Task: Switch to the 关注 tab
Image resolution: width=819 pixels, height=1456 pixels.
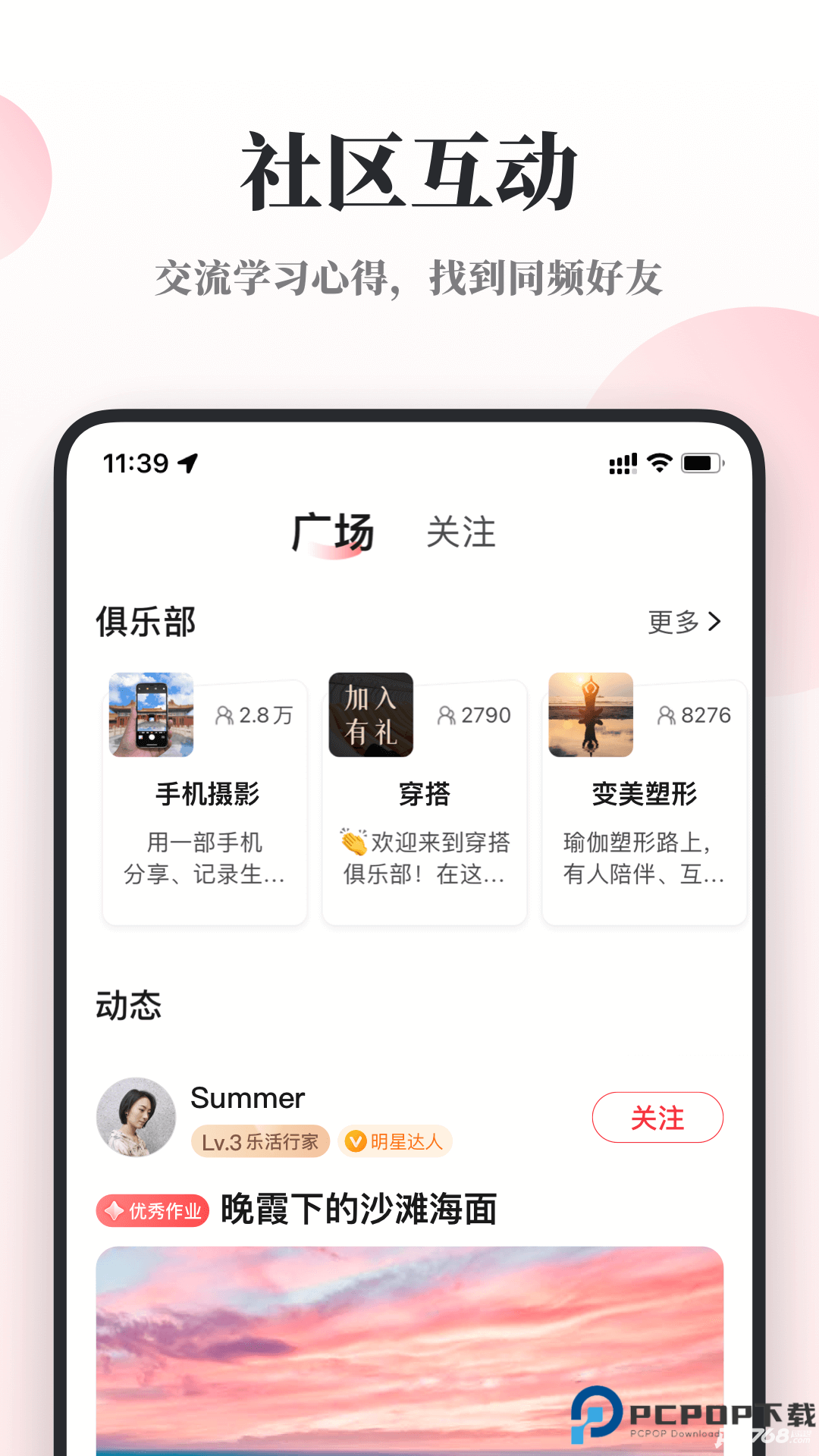Action: [x=461, y=532]
